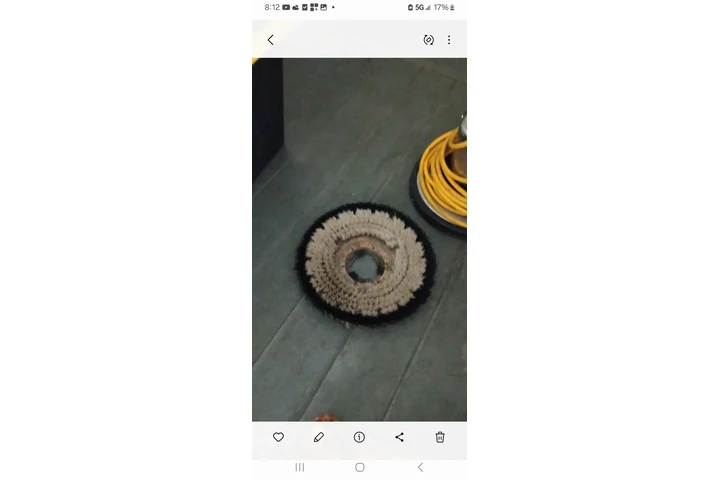Open recent apps from navigation bar
The height and width of the screenshot is (480, 720).
click(300, 467)
